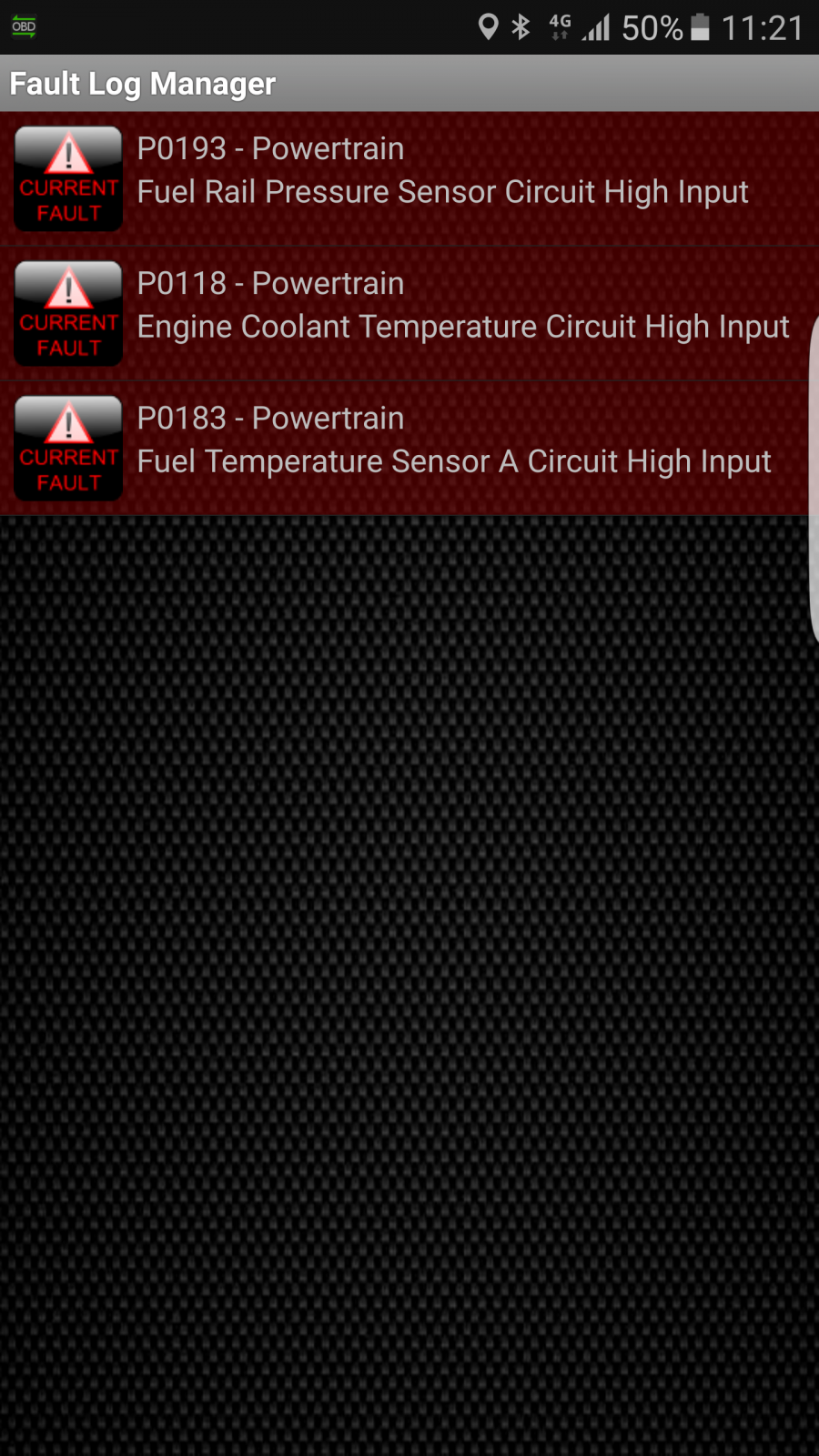The image size is (819, 1456).
Task: Open the P0193 Fuel Rail Pressure fault
Action: pos(409,178)
